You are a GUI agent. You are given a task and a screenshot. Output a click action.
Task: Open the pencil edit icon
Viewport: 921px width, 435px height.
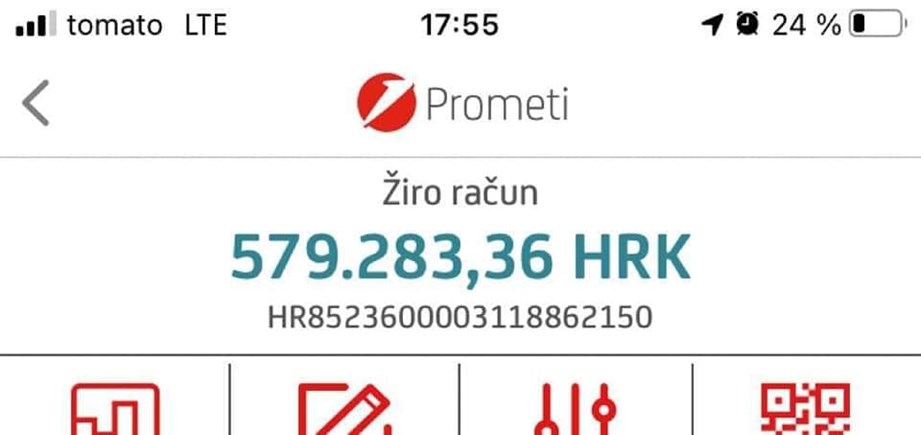click(343, 409)
